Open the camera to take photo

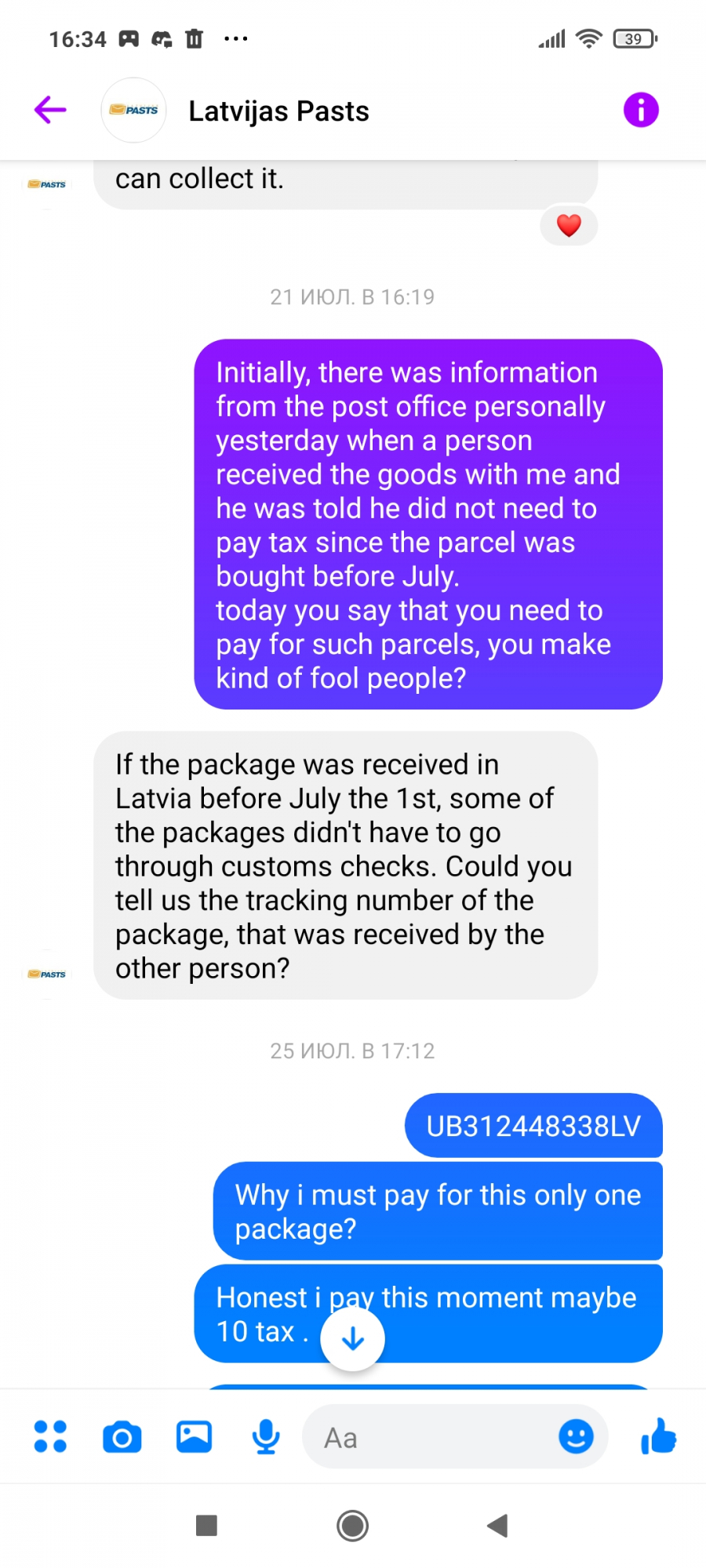click(x=122, y=1437)
